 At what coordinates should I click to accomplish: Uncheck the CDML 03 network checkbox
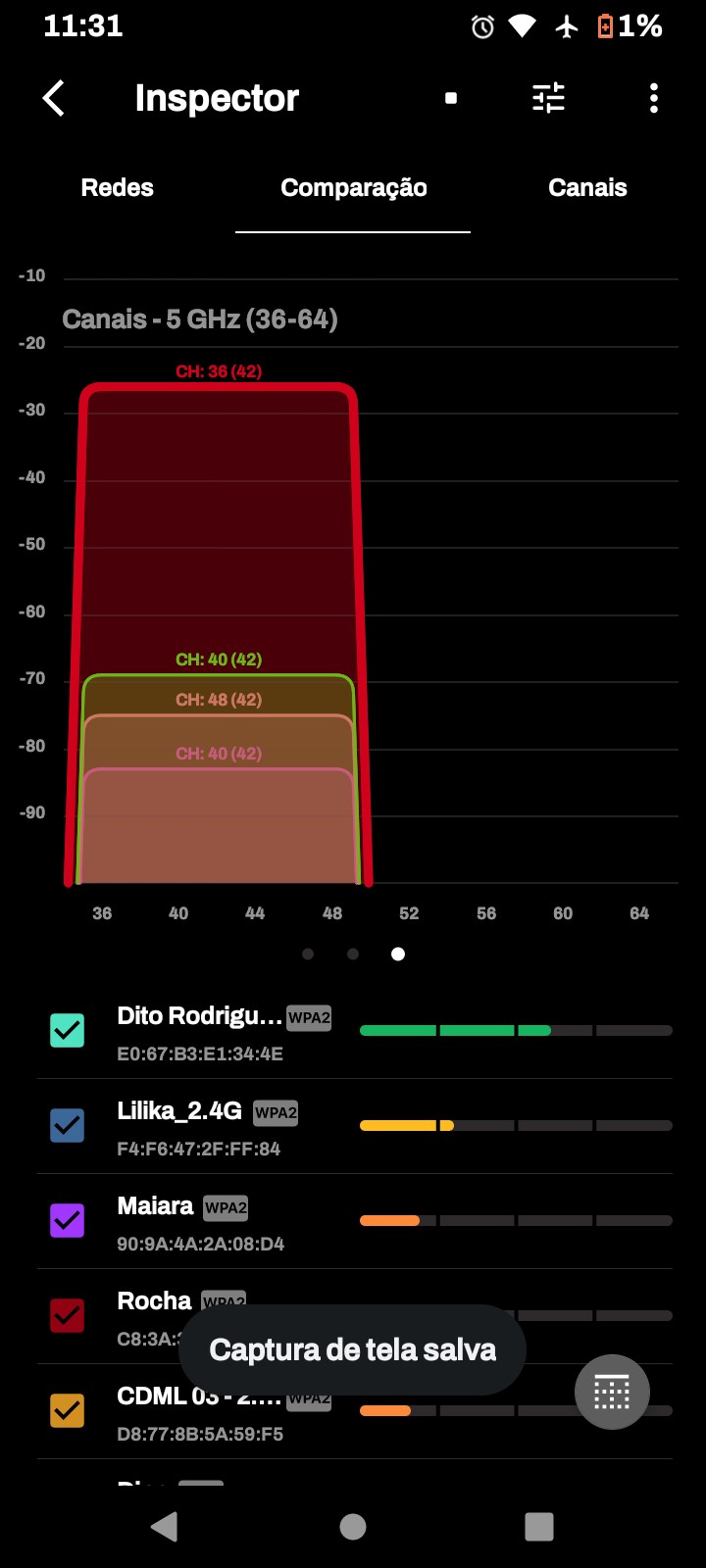click(x=68, y=1410)
